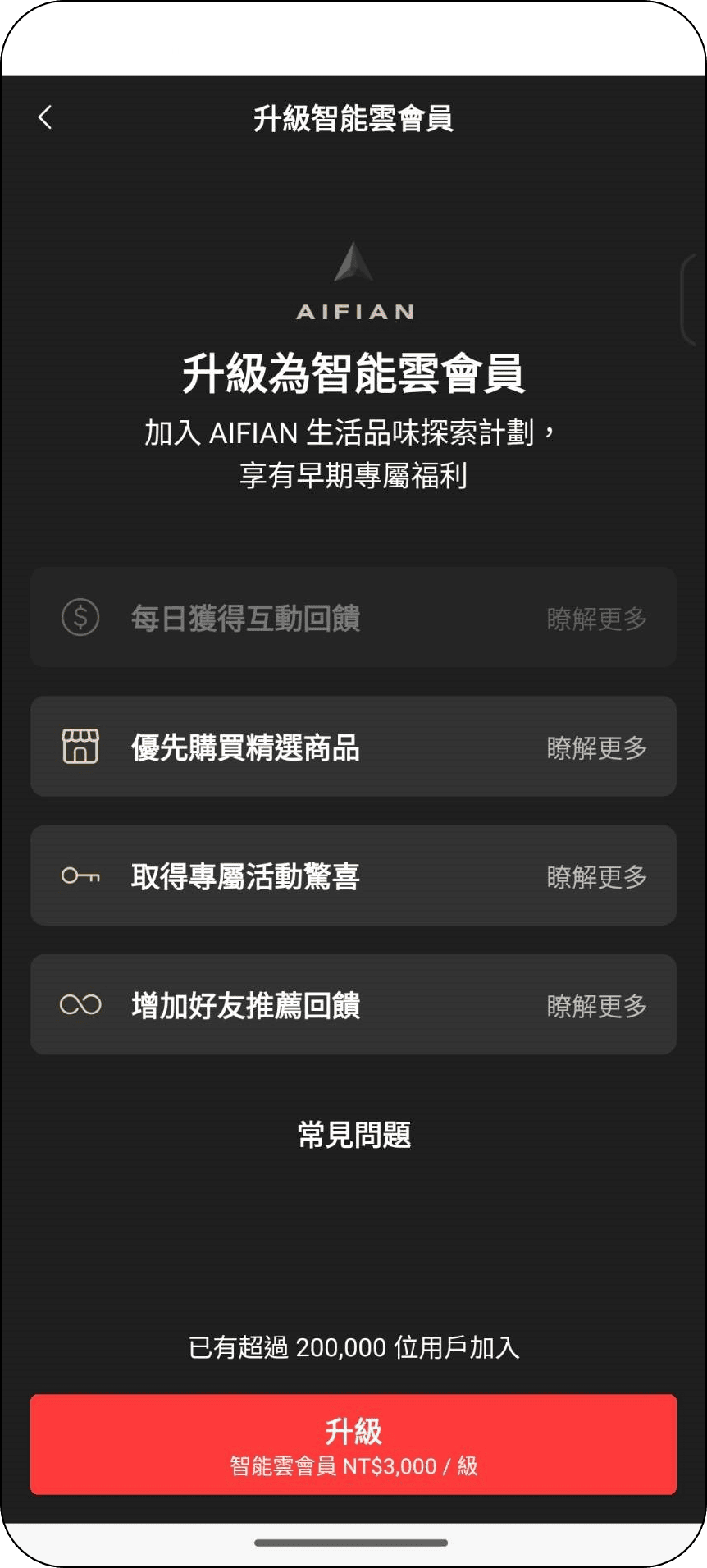Go back using the top-left arrow
707x1568 pixels.
click(x=45, y=117)
